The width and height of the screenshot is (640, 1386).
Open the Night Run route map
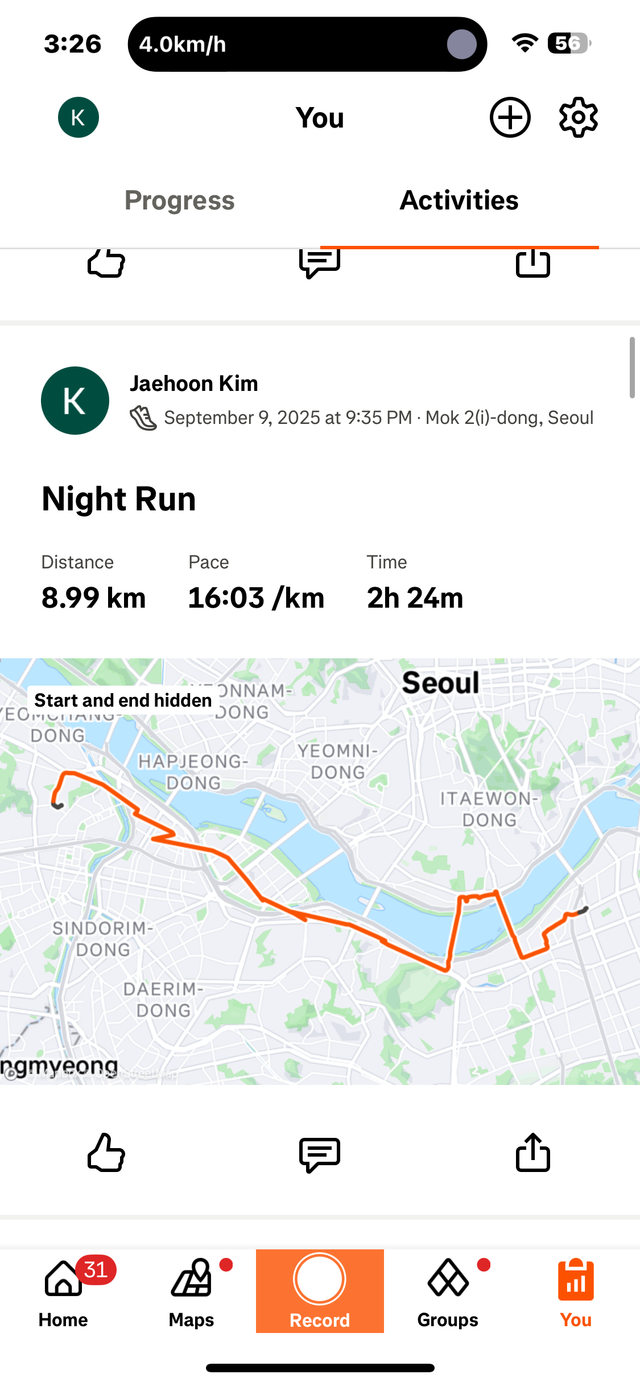coord(320,870)
